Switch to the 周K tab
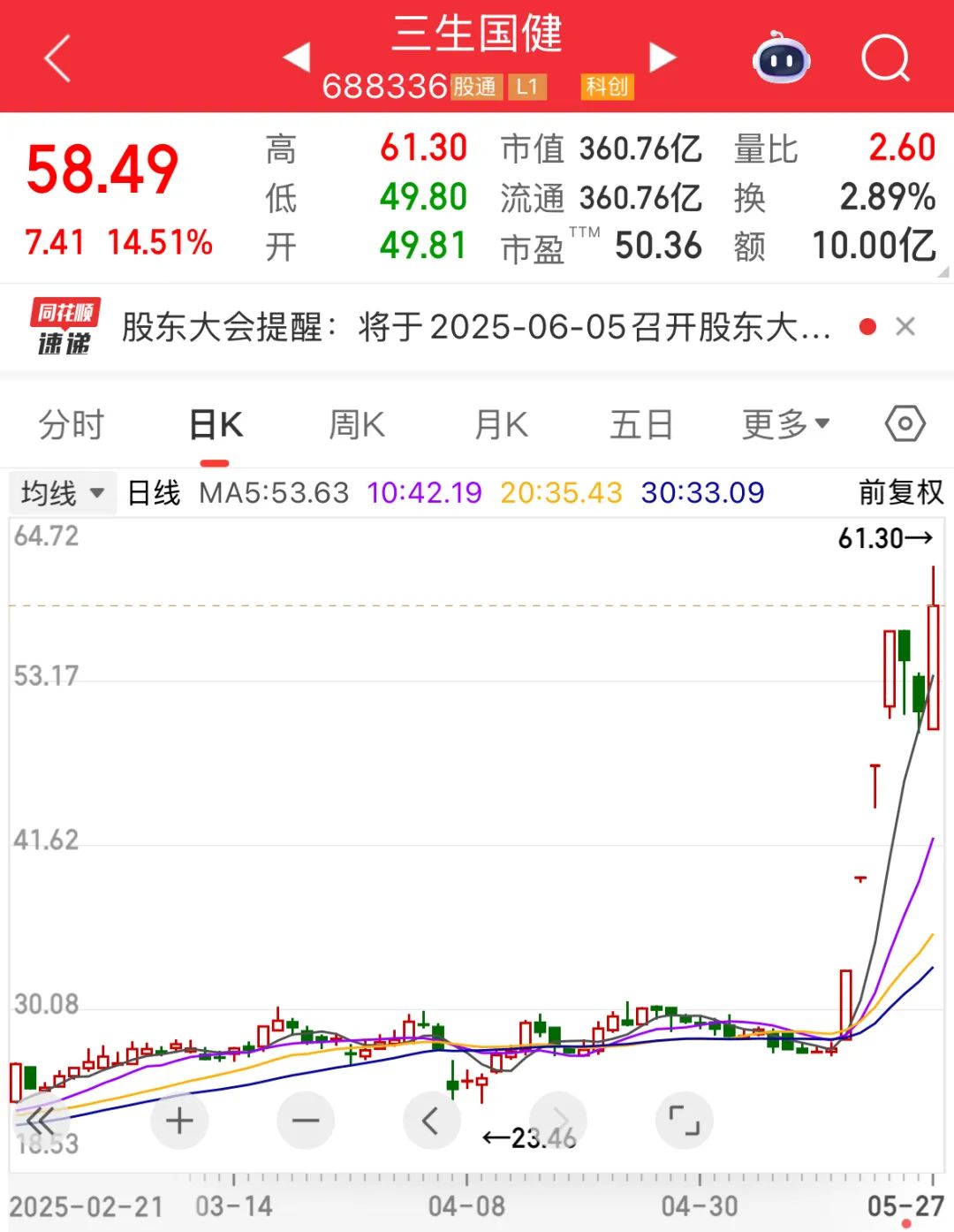Image resolution: width=954 pixels, height=1232 pixels. click(357, 425)
